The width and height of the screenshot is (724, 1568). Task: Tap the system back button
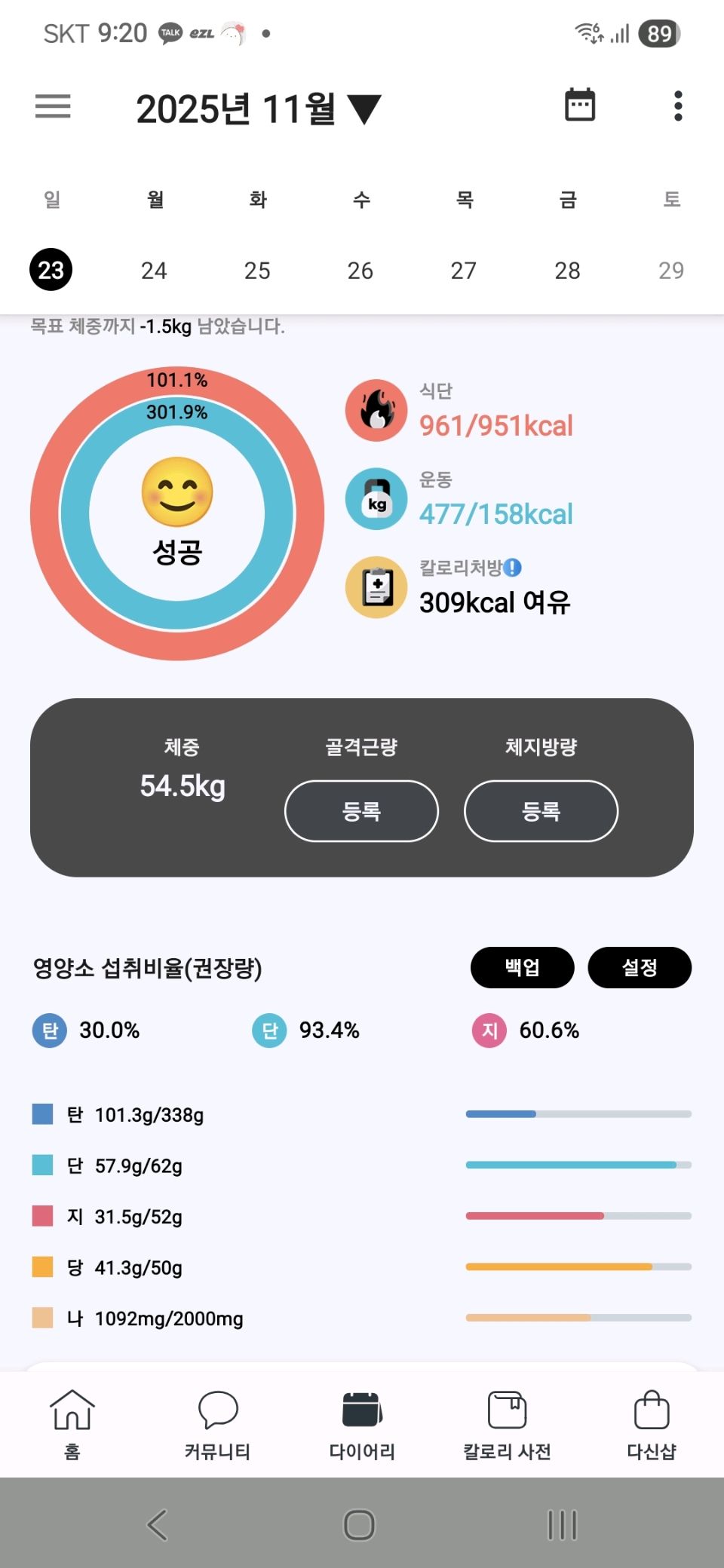pos(157,1524)
